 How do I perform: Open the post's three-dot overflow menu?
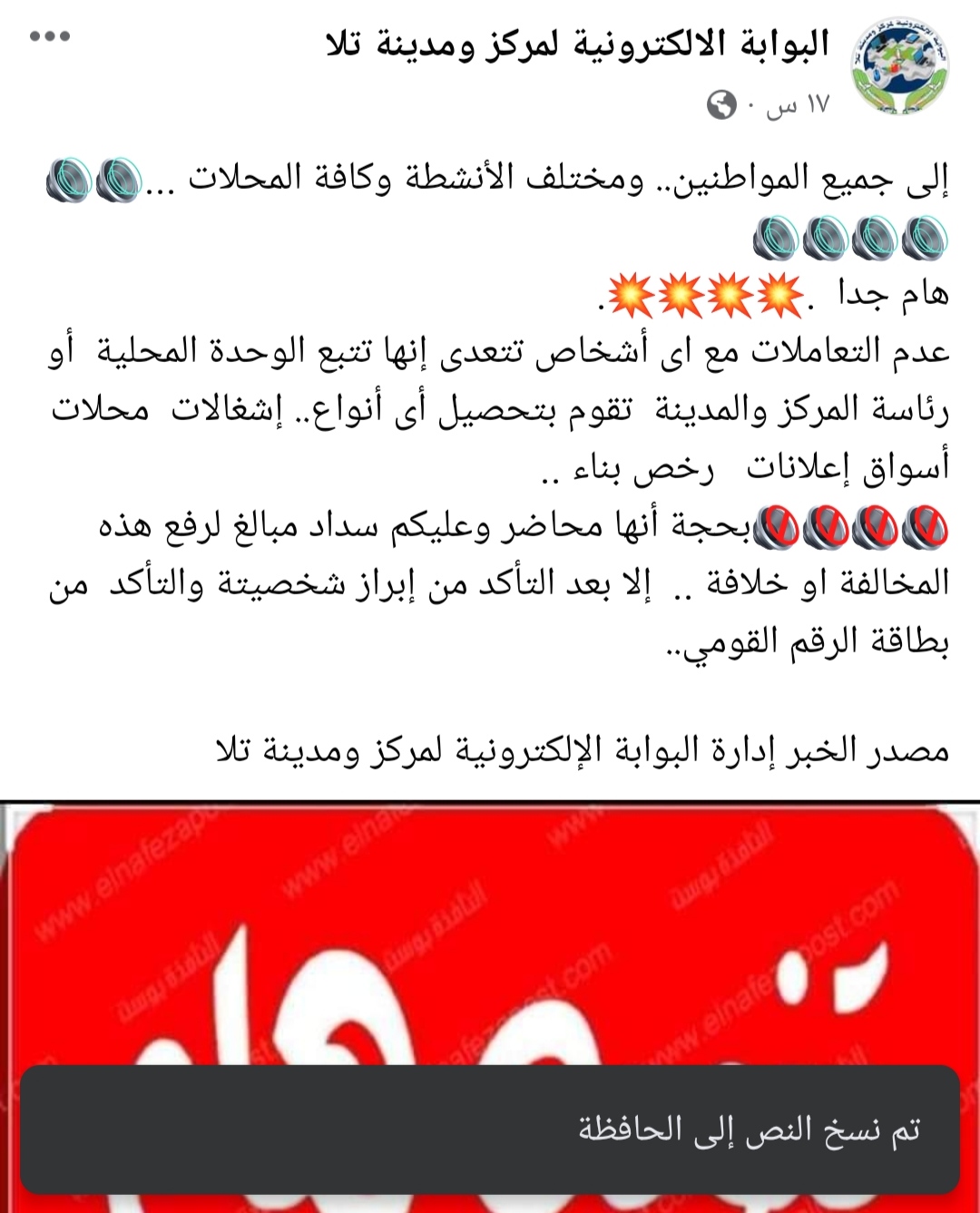click(x=50, y=37)
